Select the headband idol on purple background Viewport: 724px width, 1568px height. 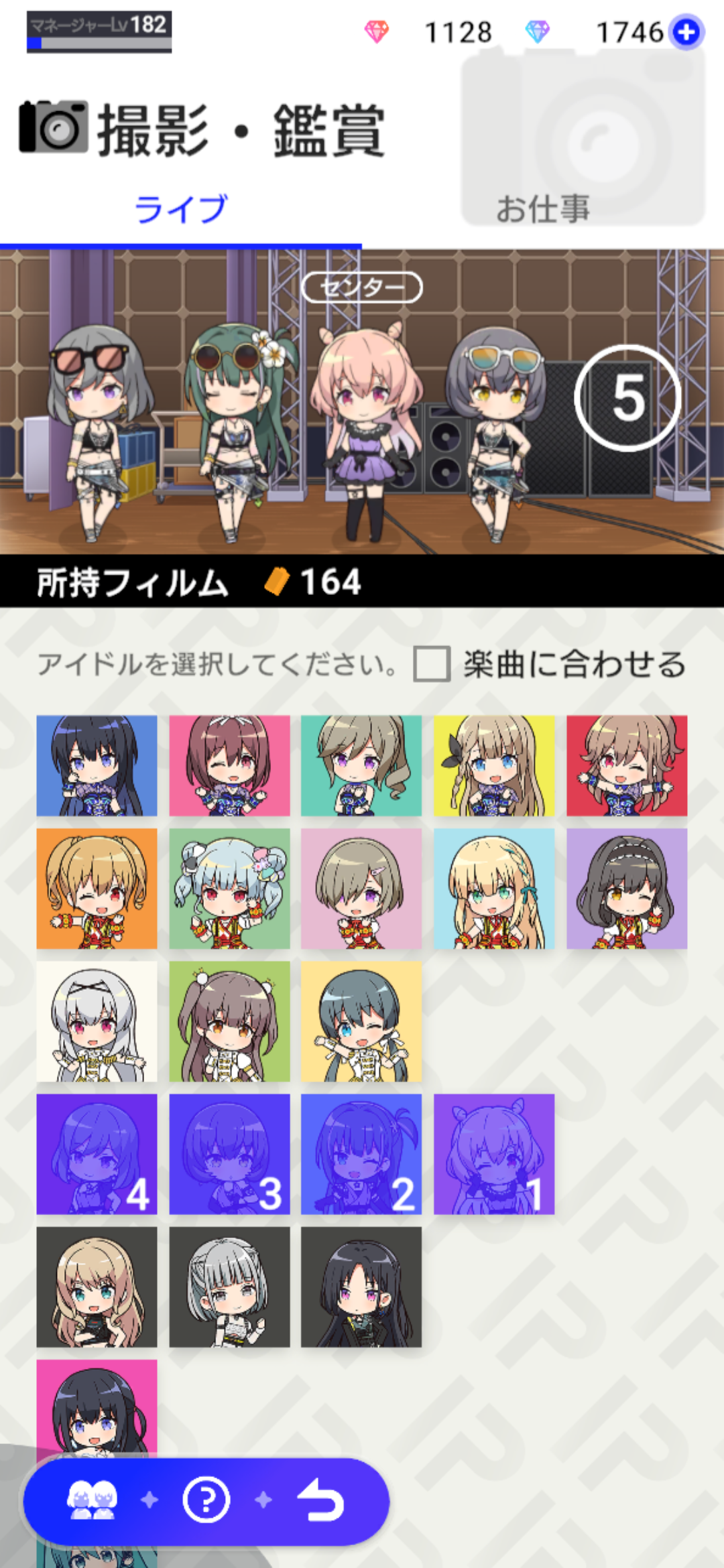coord(627,889)
